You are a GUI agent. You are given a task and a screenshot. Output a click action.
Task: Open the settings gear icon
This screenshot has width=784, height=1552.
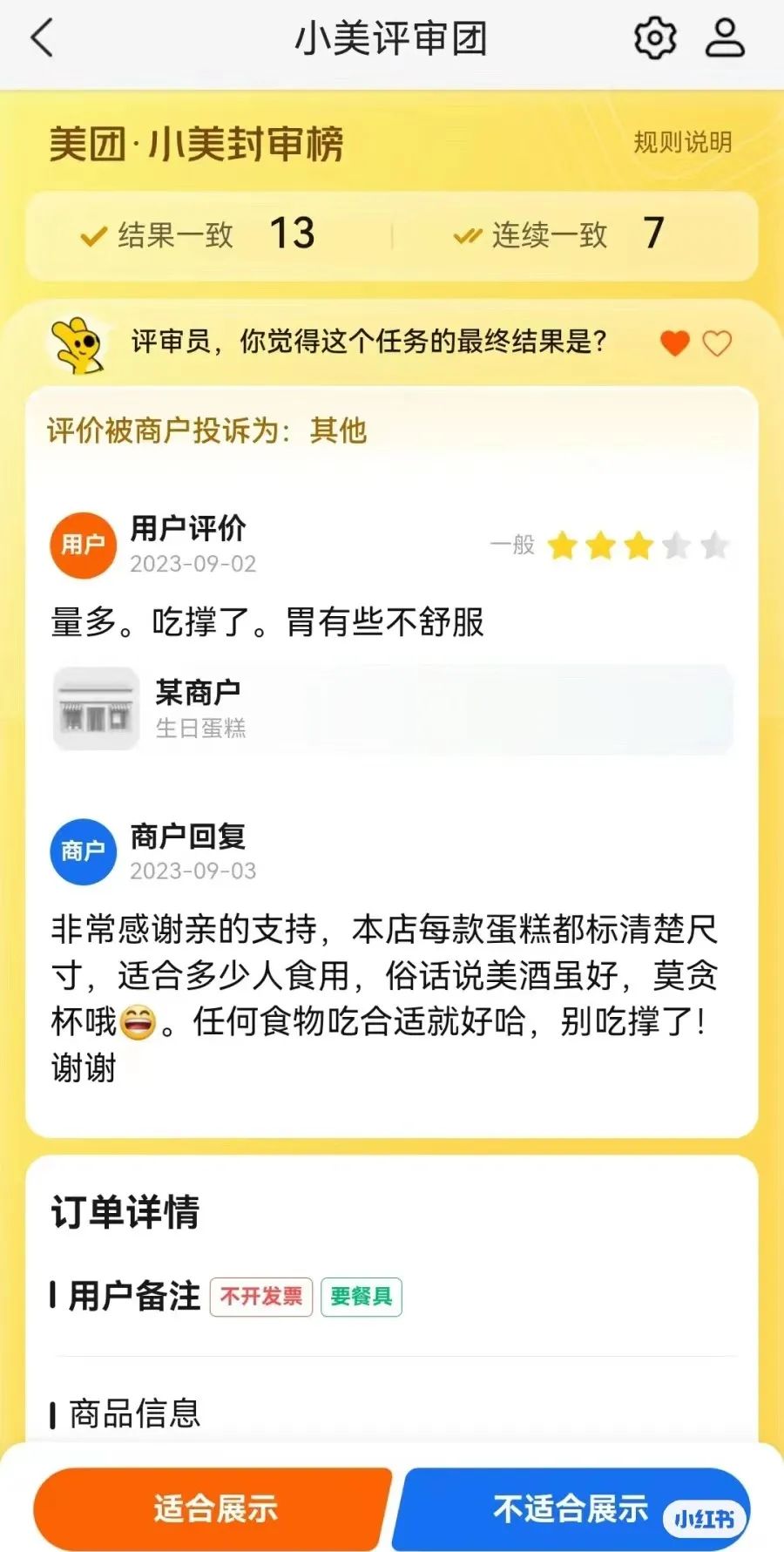click(x=653, y=38)
